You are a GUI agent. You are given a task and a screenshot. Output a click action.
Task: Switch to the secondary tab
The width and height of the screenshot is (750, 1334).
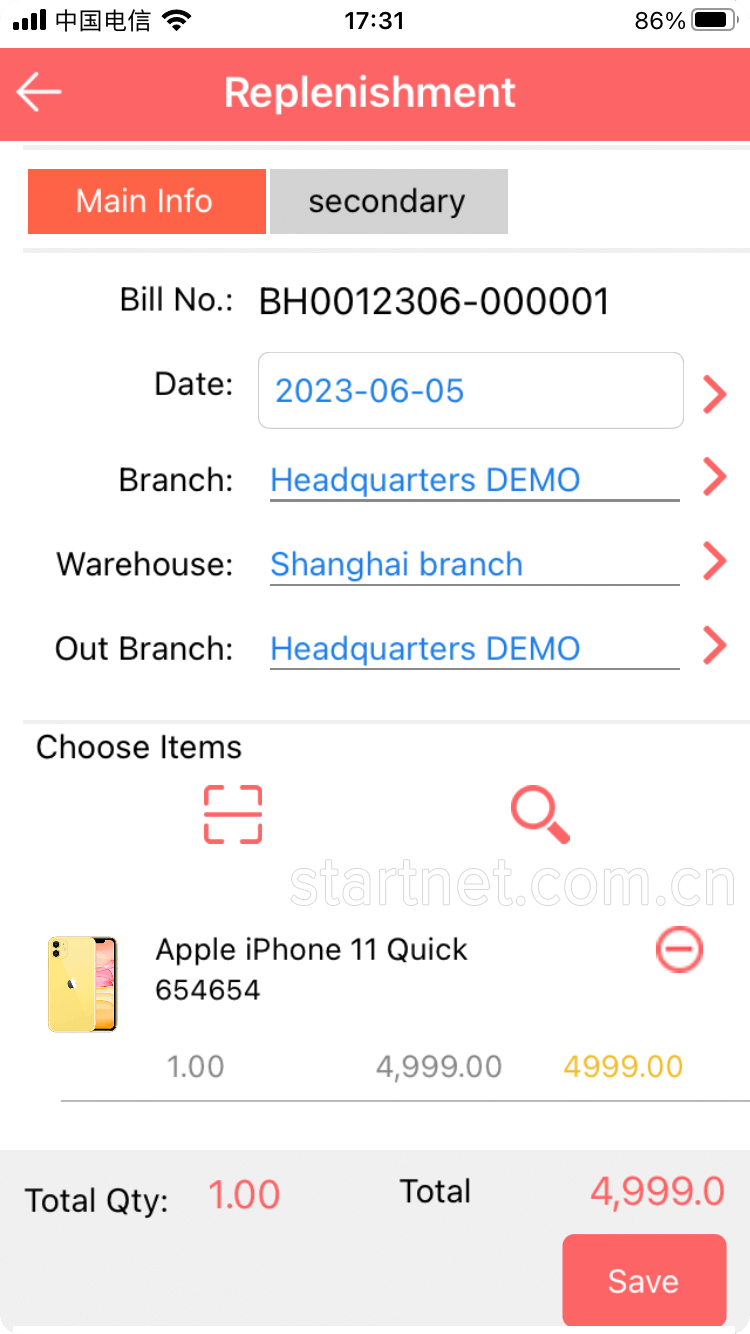[388, 201]
